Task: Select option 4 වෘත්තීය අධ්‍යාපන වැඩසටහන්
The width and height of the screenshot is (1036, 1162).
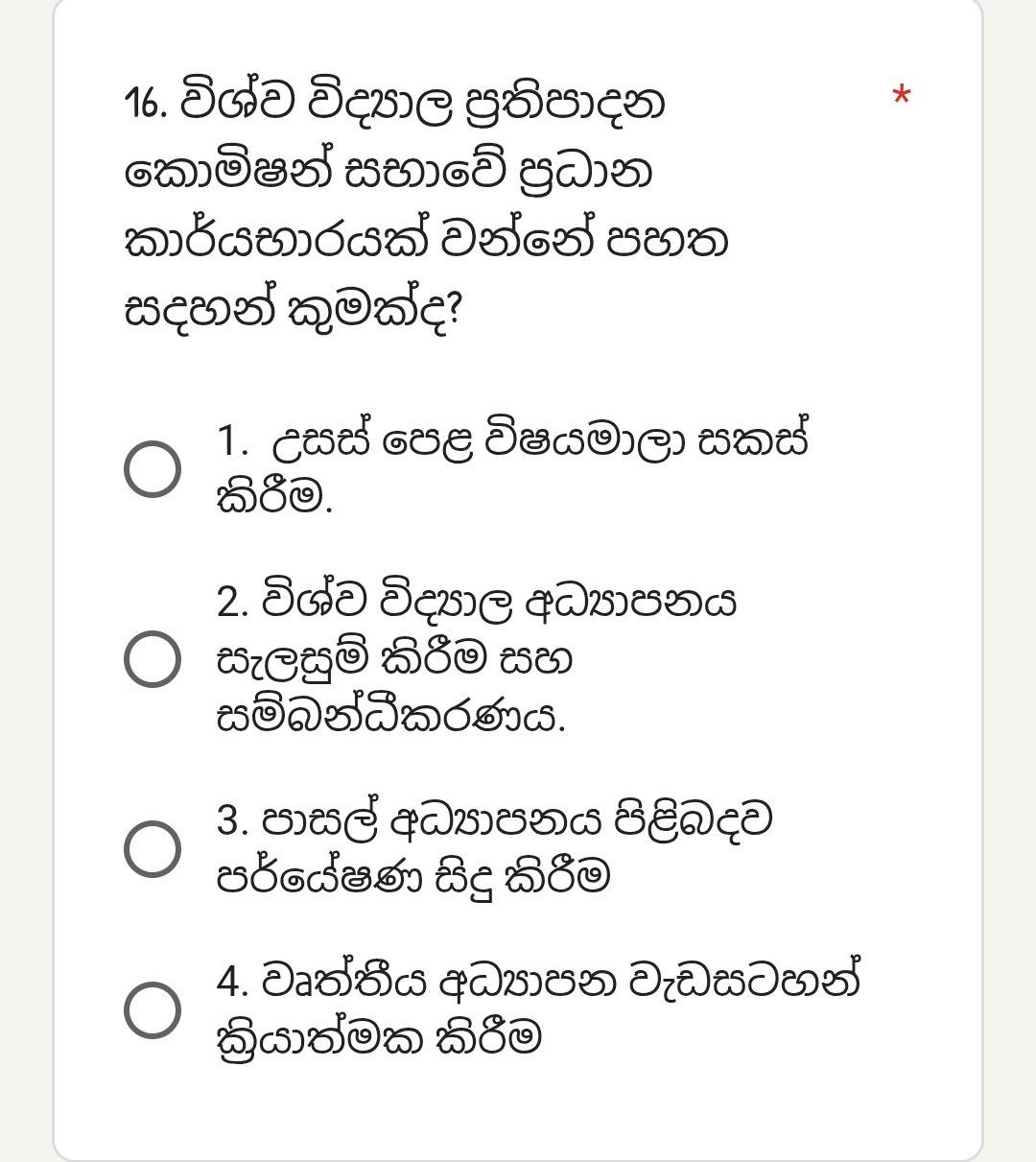Action: pyautogui.click(x=153, y=1010)
